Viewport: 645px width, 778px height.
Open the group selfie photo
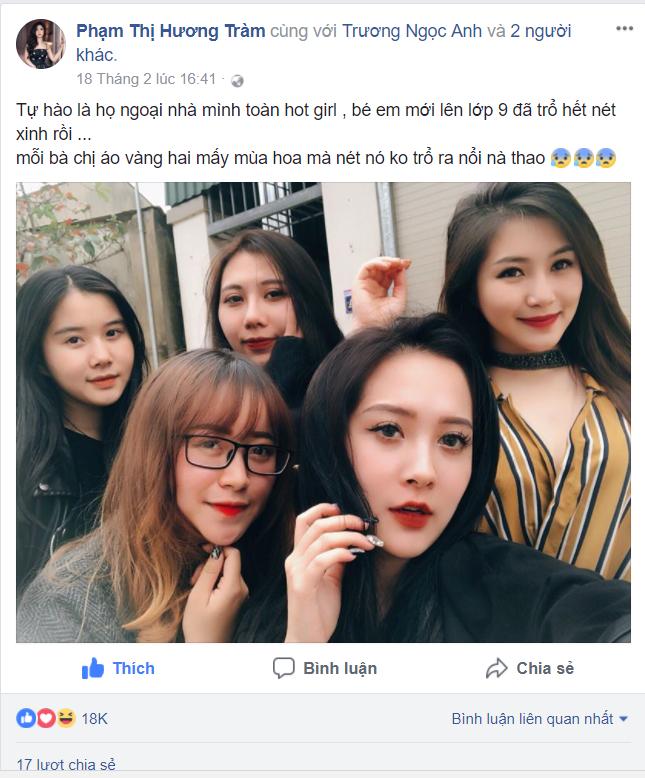[x=323, y=411]
